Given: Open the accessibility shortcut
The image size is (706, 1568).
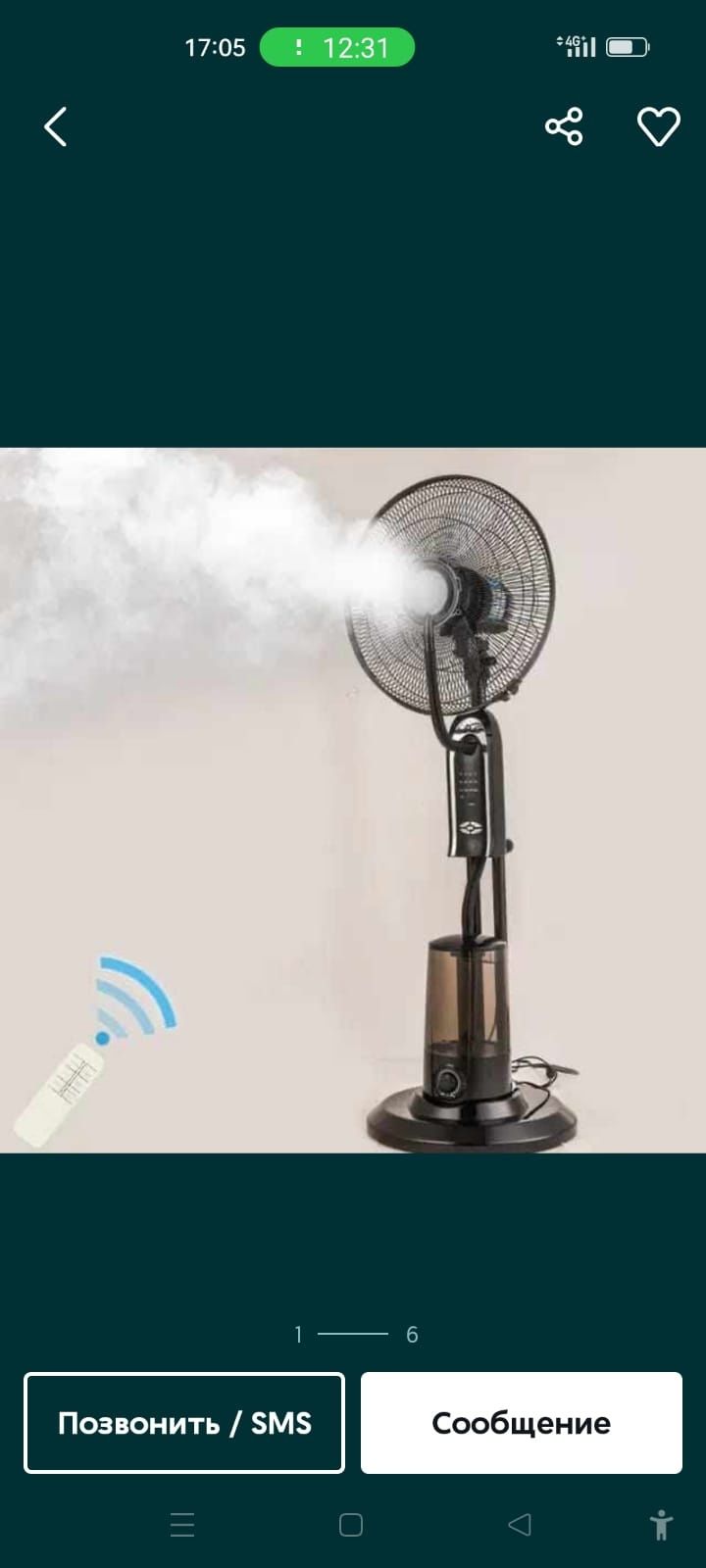Looking at the screenshot, I should pyautogui.click(x=662, y=1524).
